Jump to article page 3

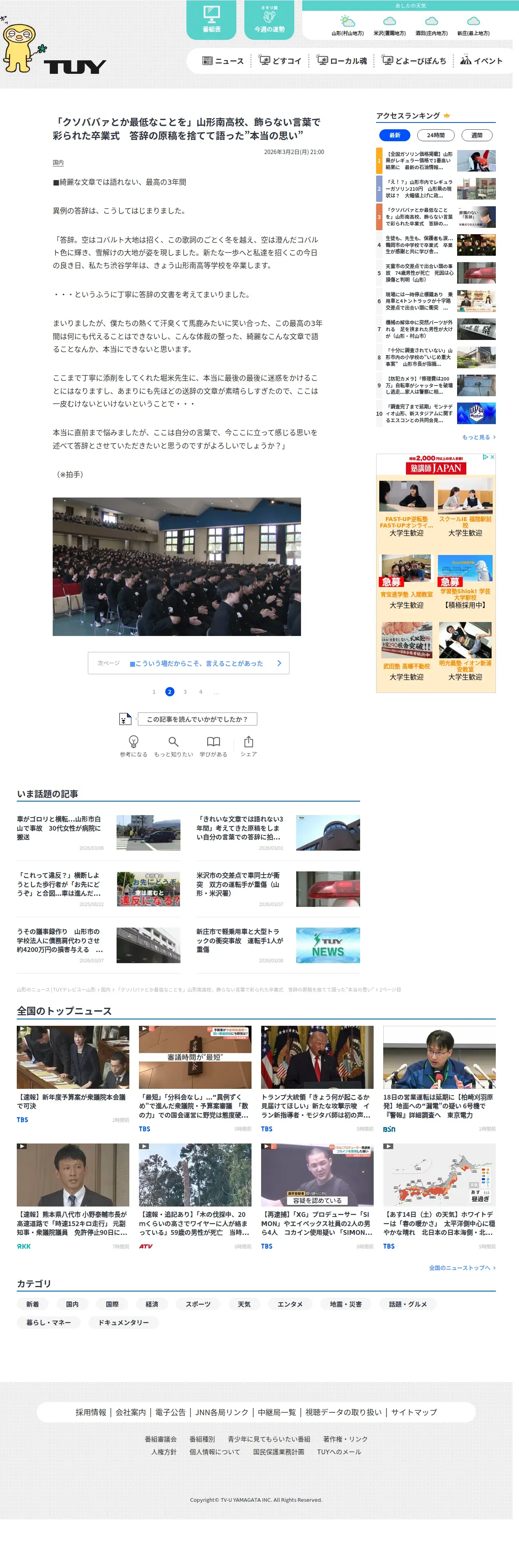pyautogui.click(x=185, y=691)
